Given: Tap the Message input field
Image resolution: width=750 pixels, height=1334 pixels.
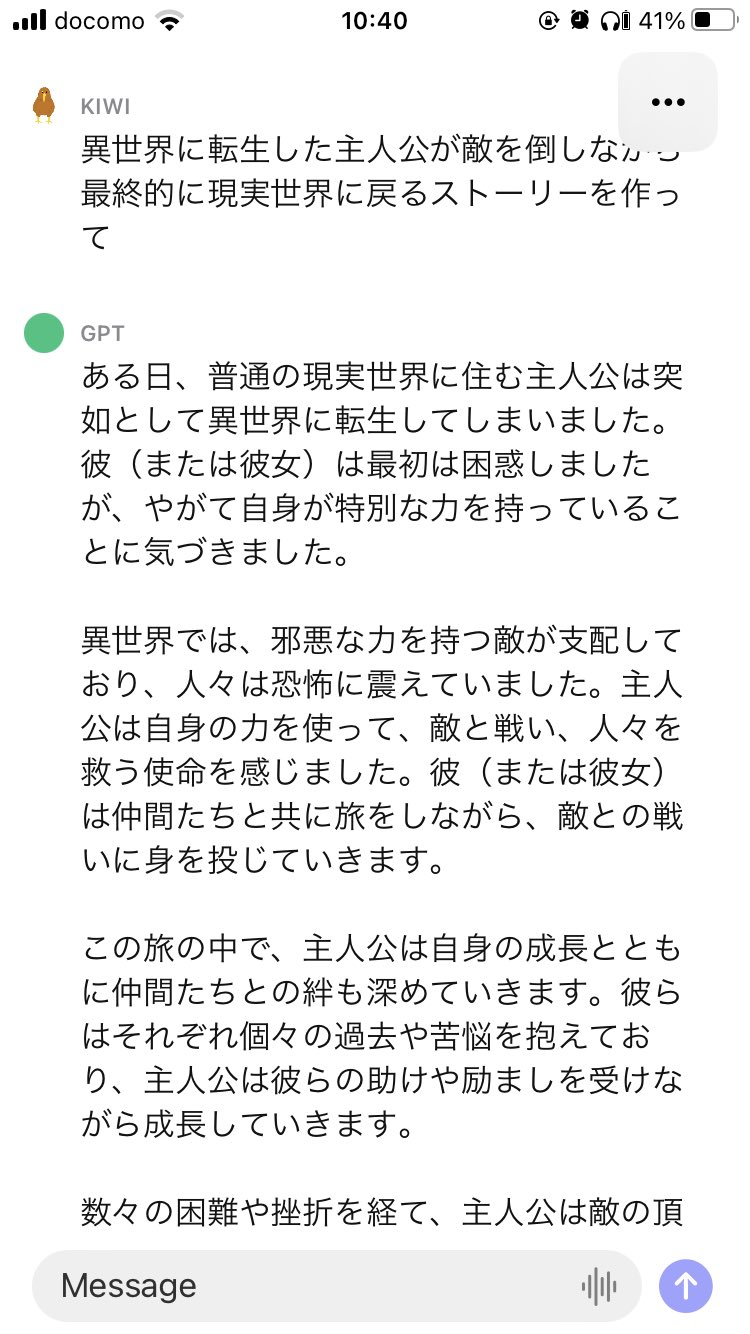Looking at the screenshot, I should point(300,1287).
